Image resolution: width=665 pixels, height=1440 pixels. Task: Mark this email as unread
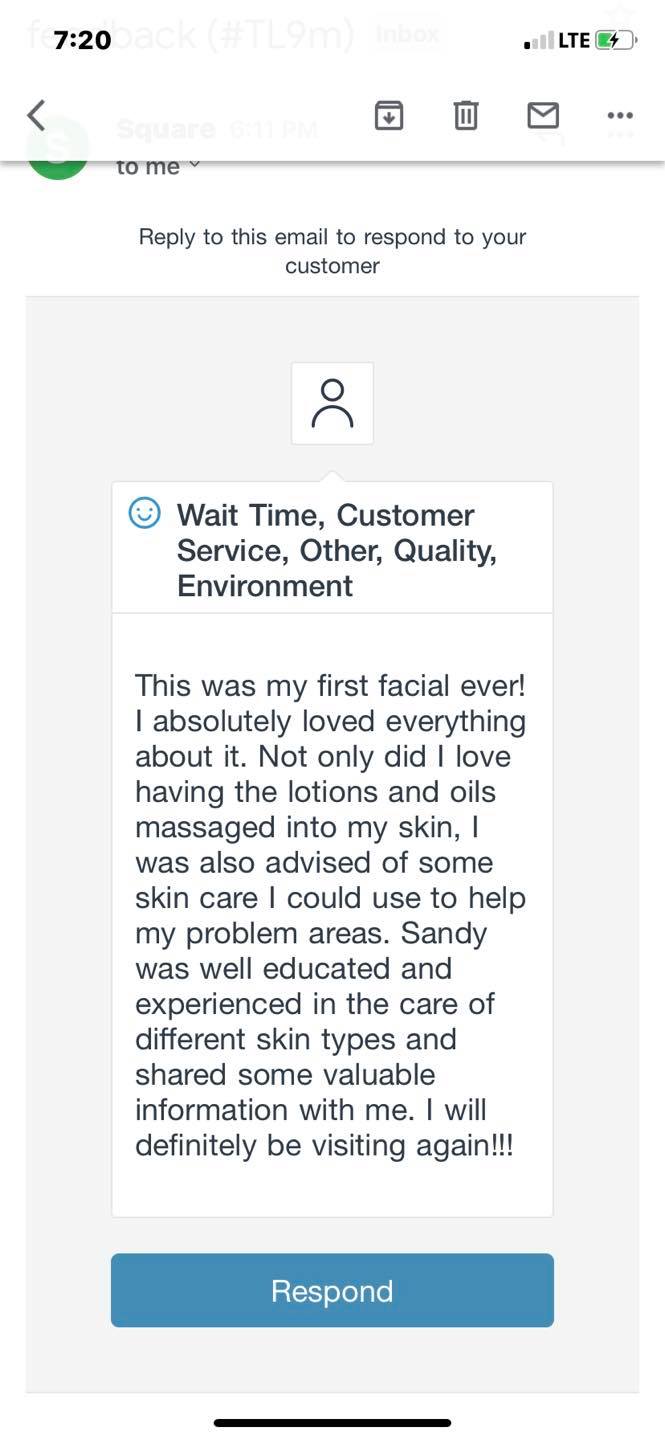(542, 116)
